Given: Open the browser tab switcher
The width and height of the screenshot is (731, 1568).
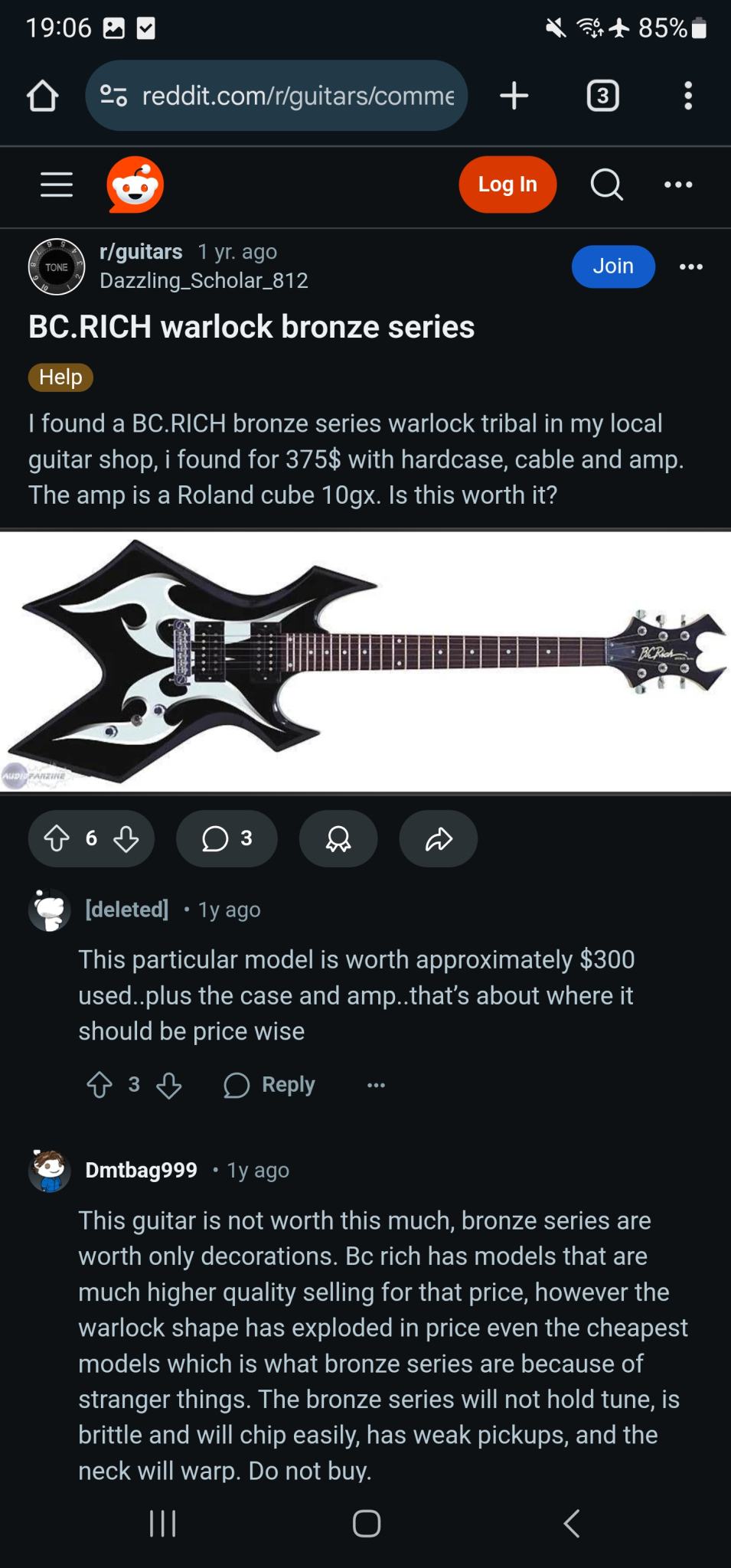Looking at the screenshot, I should [x=602, y=96].
